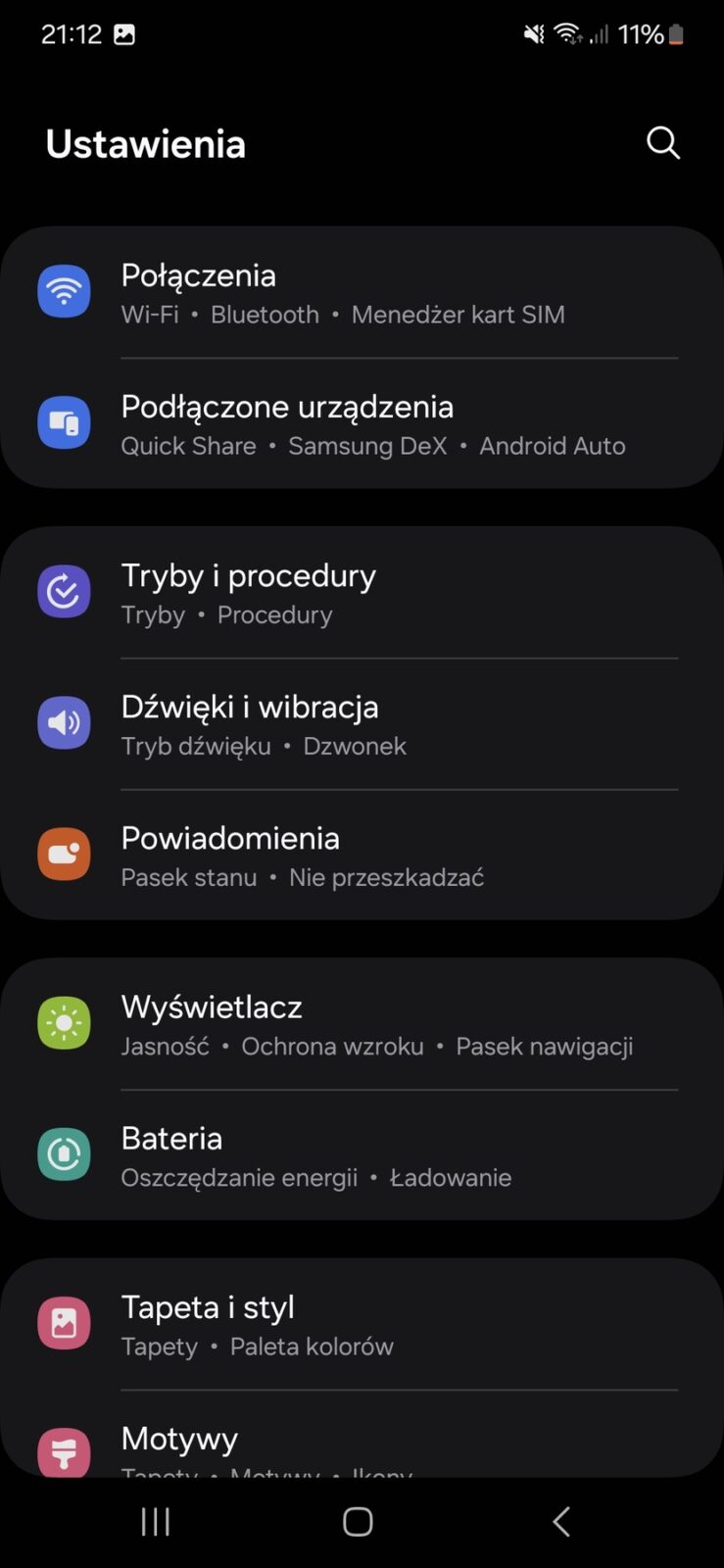Open Podłączone urządzenia settings
The image size is (724, 1568).
coord(362,424)
